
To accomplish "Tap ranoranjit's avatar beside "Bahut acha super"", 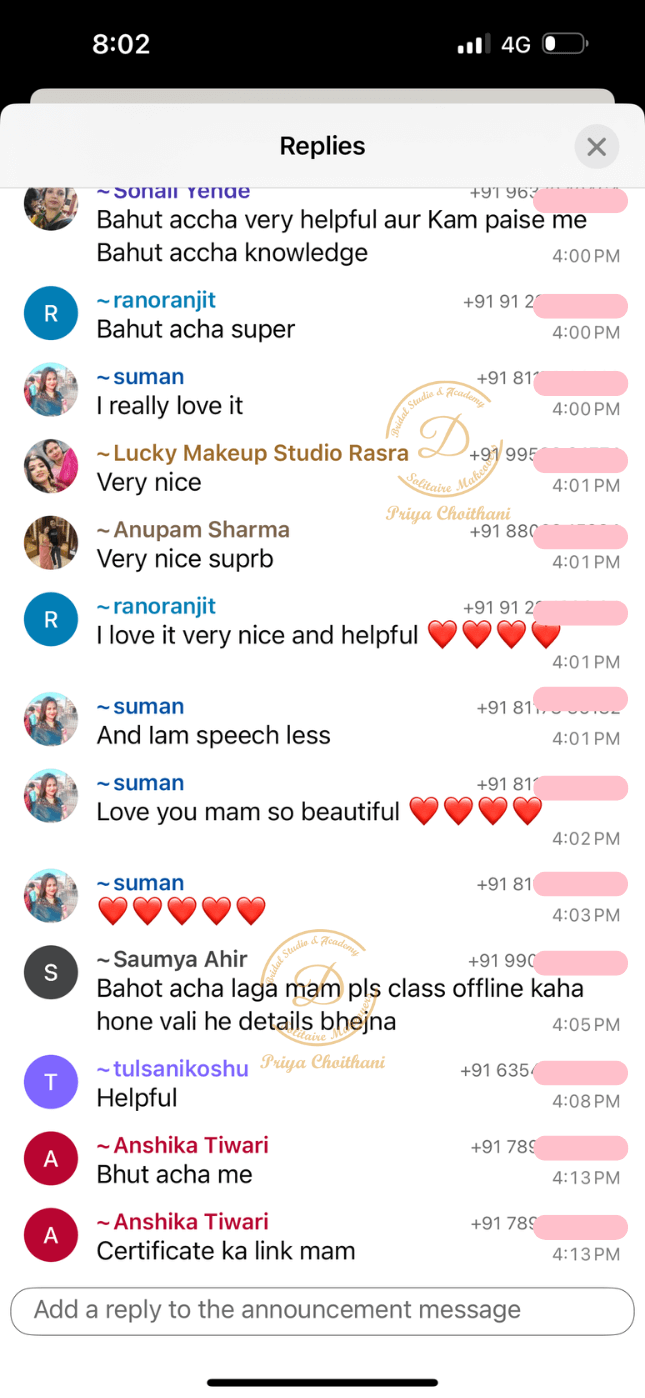I will 51,313.
